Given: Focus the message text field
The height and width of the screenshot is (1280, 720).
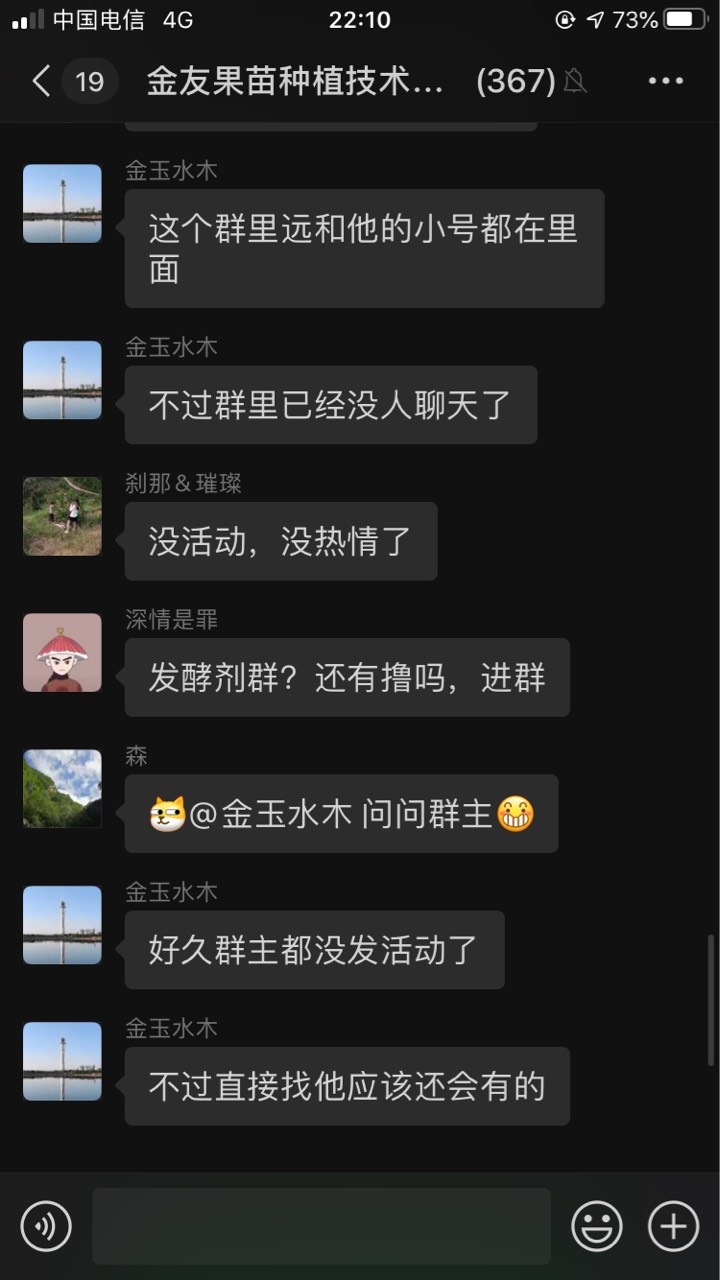Looking at the screenshot, I should click(x=321, y=1226).
